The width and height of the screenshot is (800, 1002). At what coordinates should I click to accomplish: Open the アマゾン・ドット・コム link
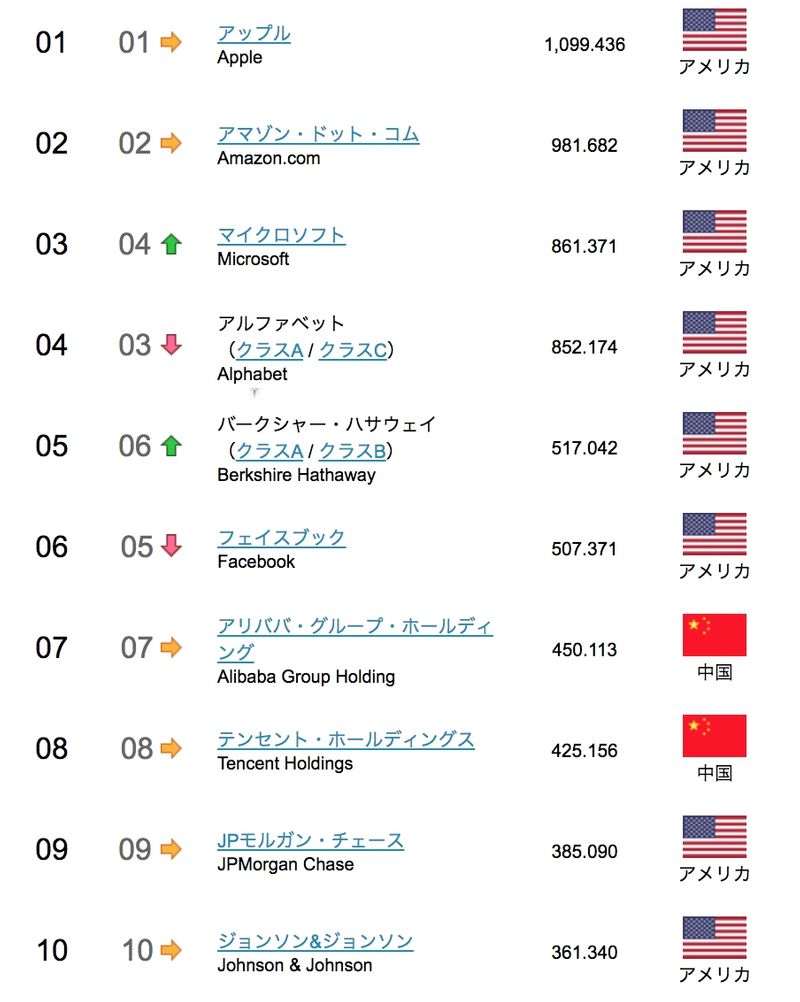coord(318,134)
